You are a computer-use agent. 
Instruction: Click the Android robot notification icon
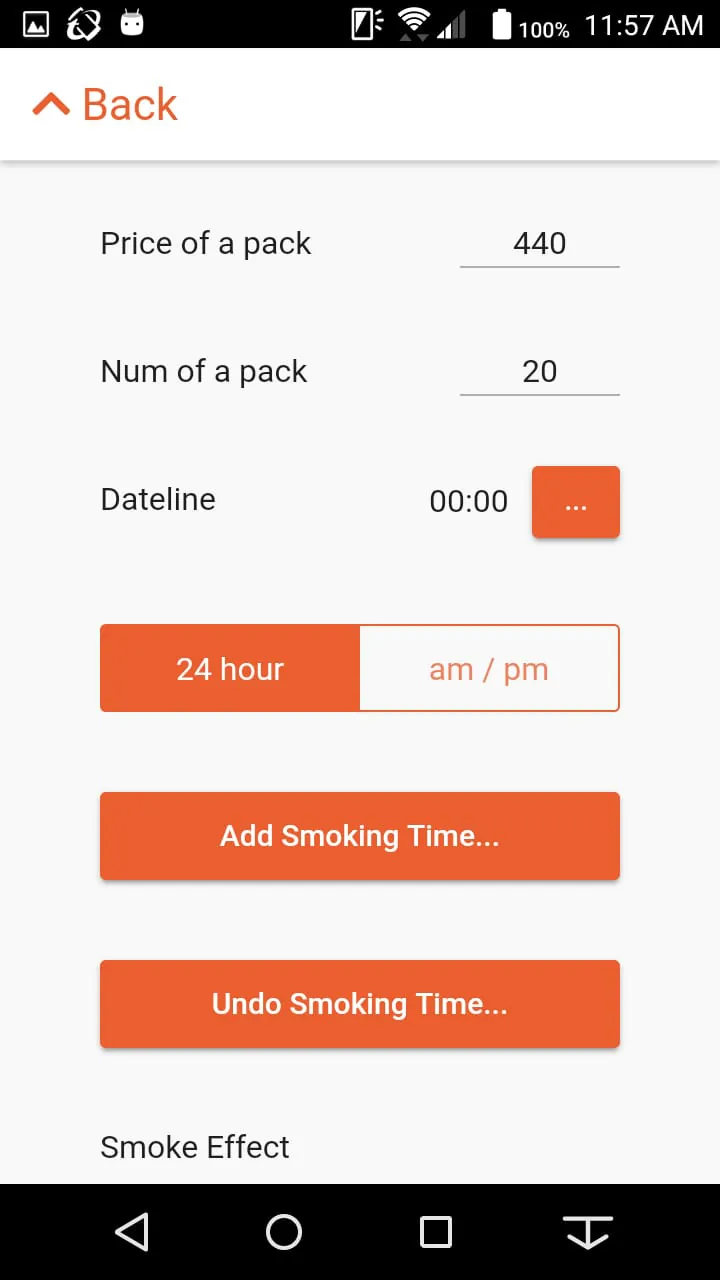coord(131,22)
